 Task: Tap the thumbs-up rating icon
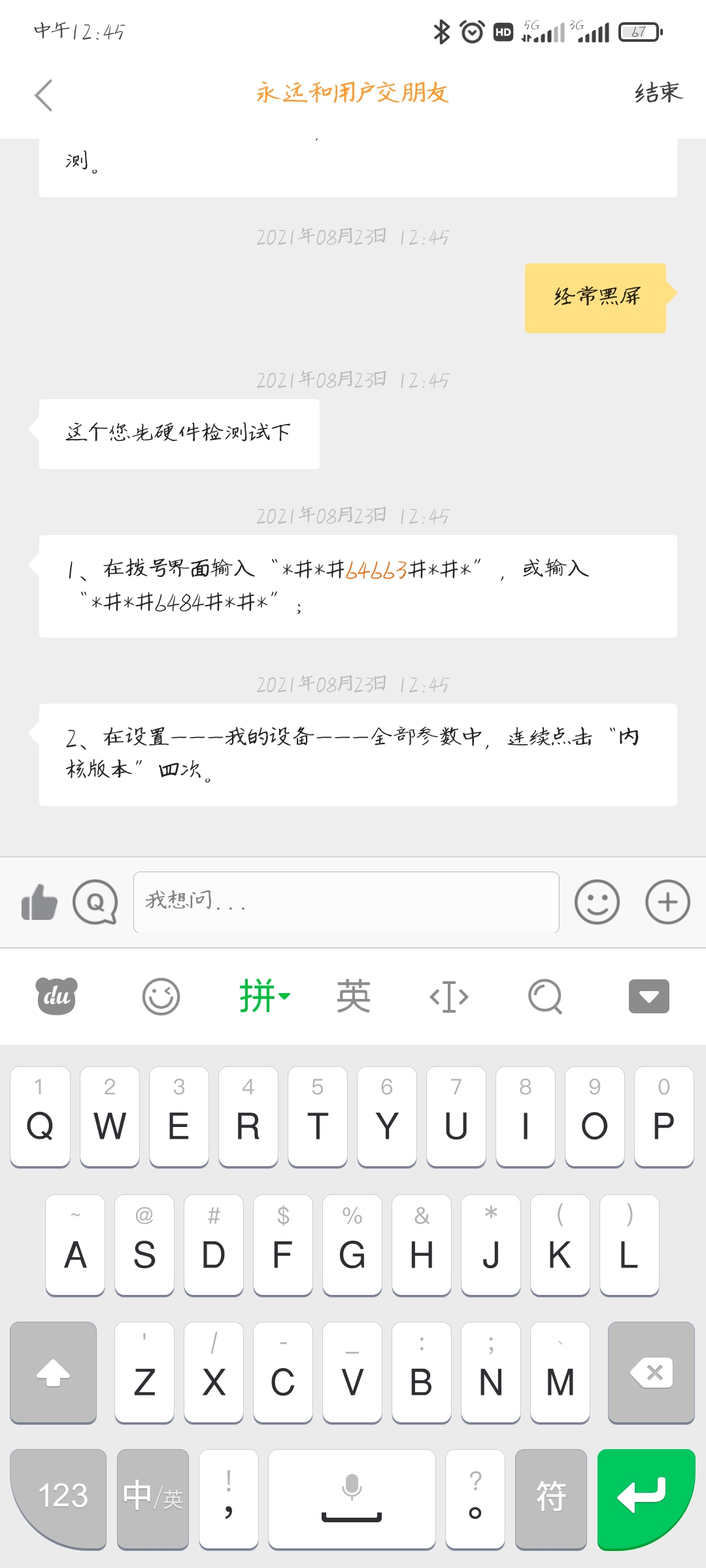pyautogui.click(x=39, y=902)
